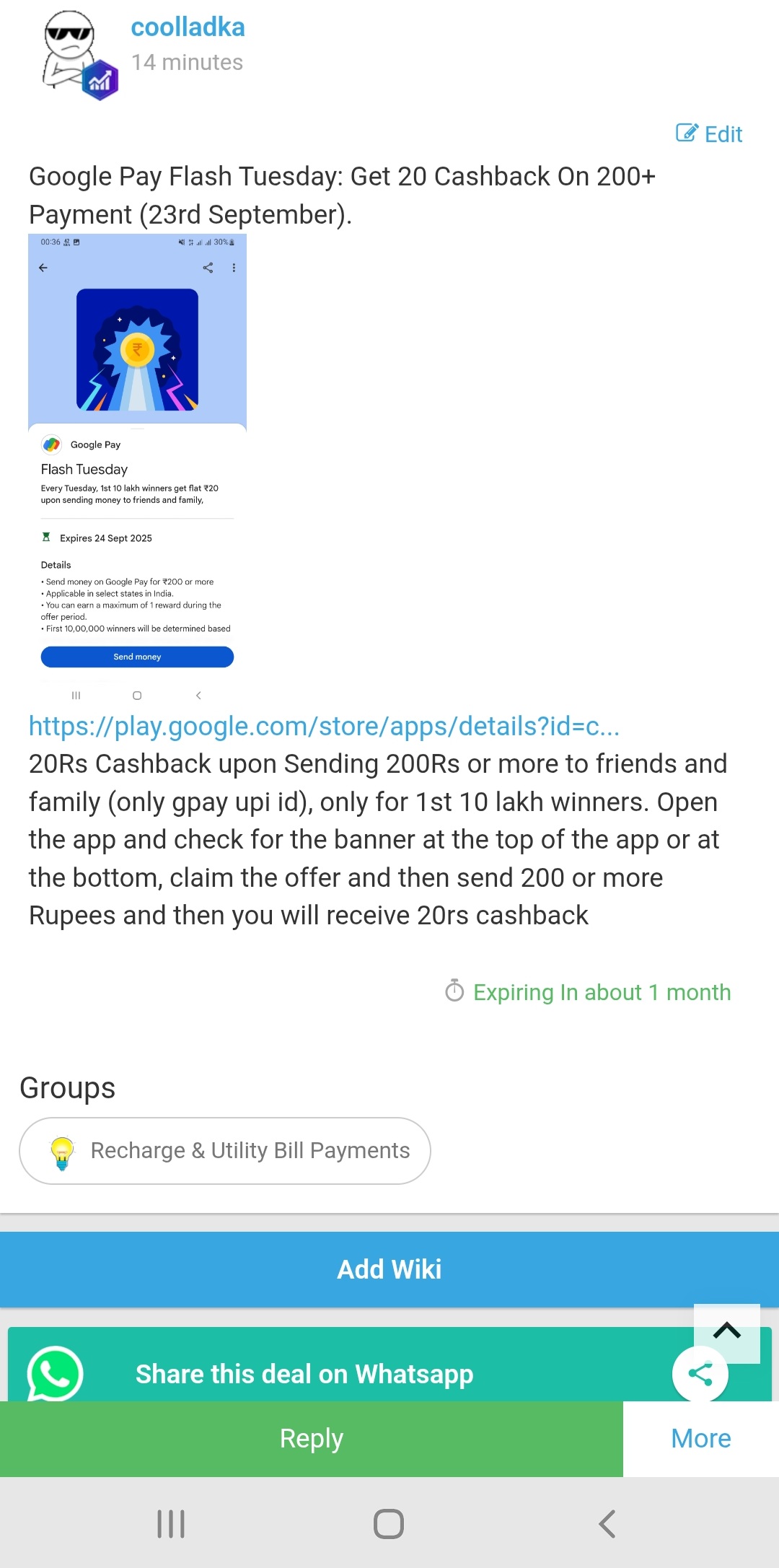Tap the circular share icon near bottom right
Screen dimensions: 779x1568
coord(701,1373)
